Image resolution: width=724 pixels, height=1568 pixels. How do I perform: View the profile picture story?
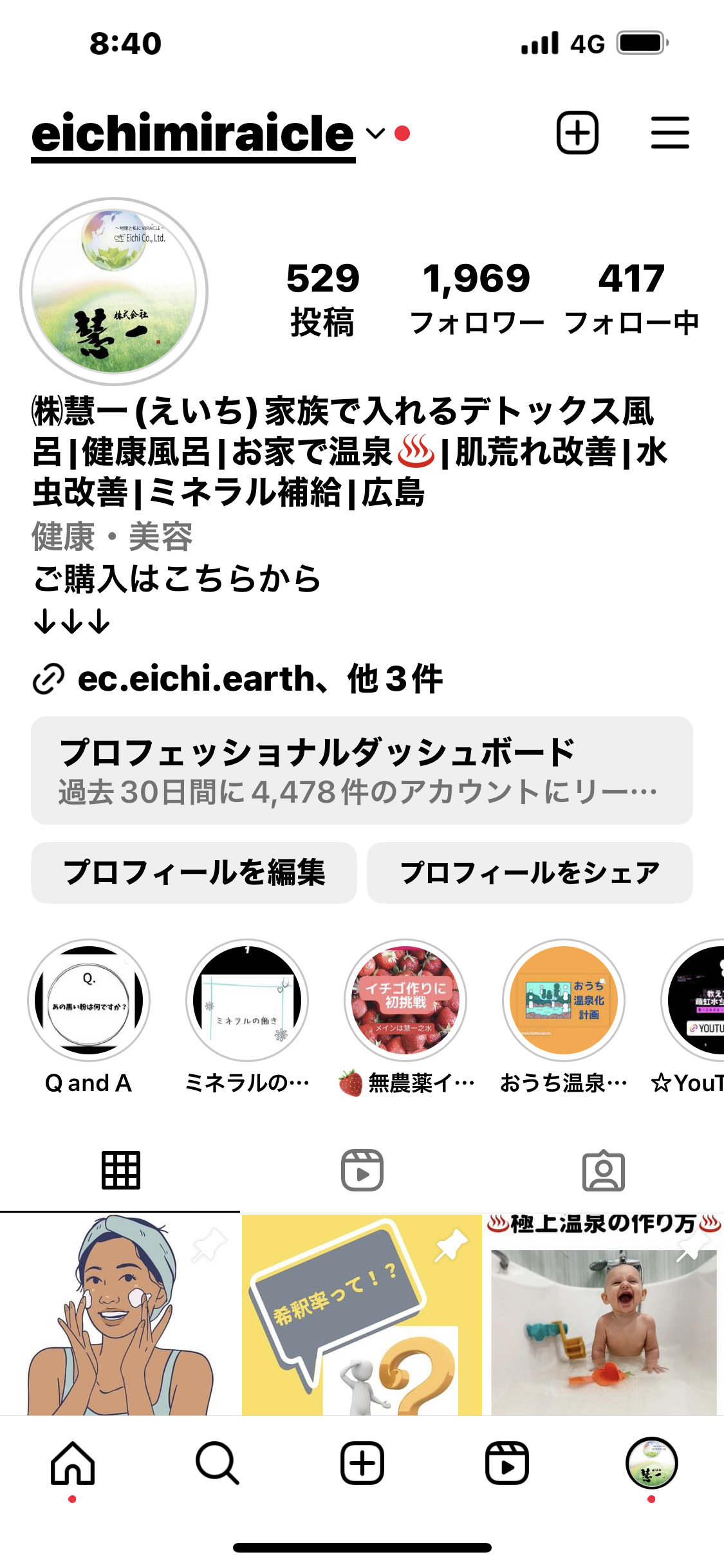coord(114,292)
